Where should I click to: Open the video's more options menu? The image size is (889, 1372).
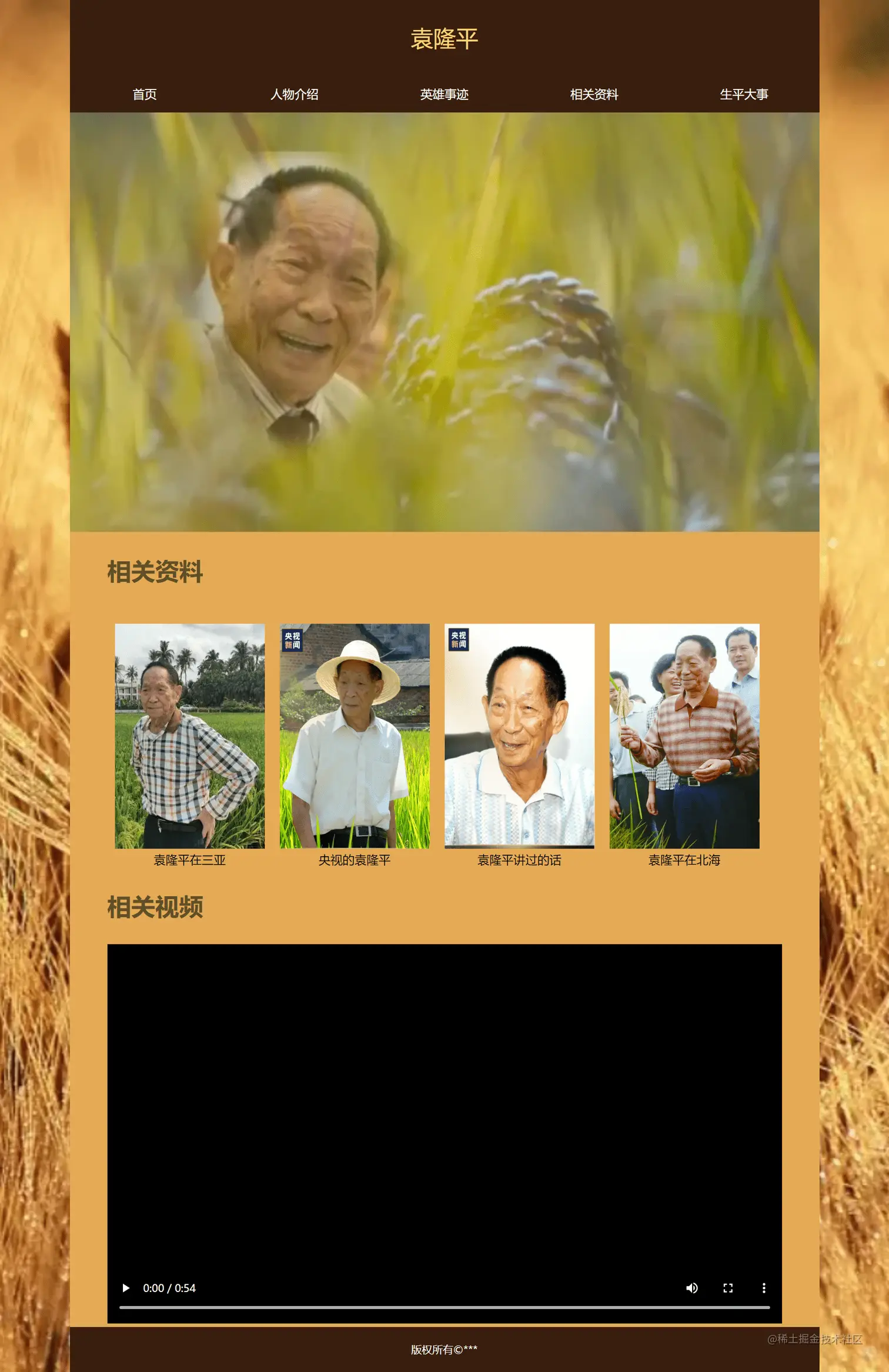[764, 1288]
